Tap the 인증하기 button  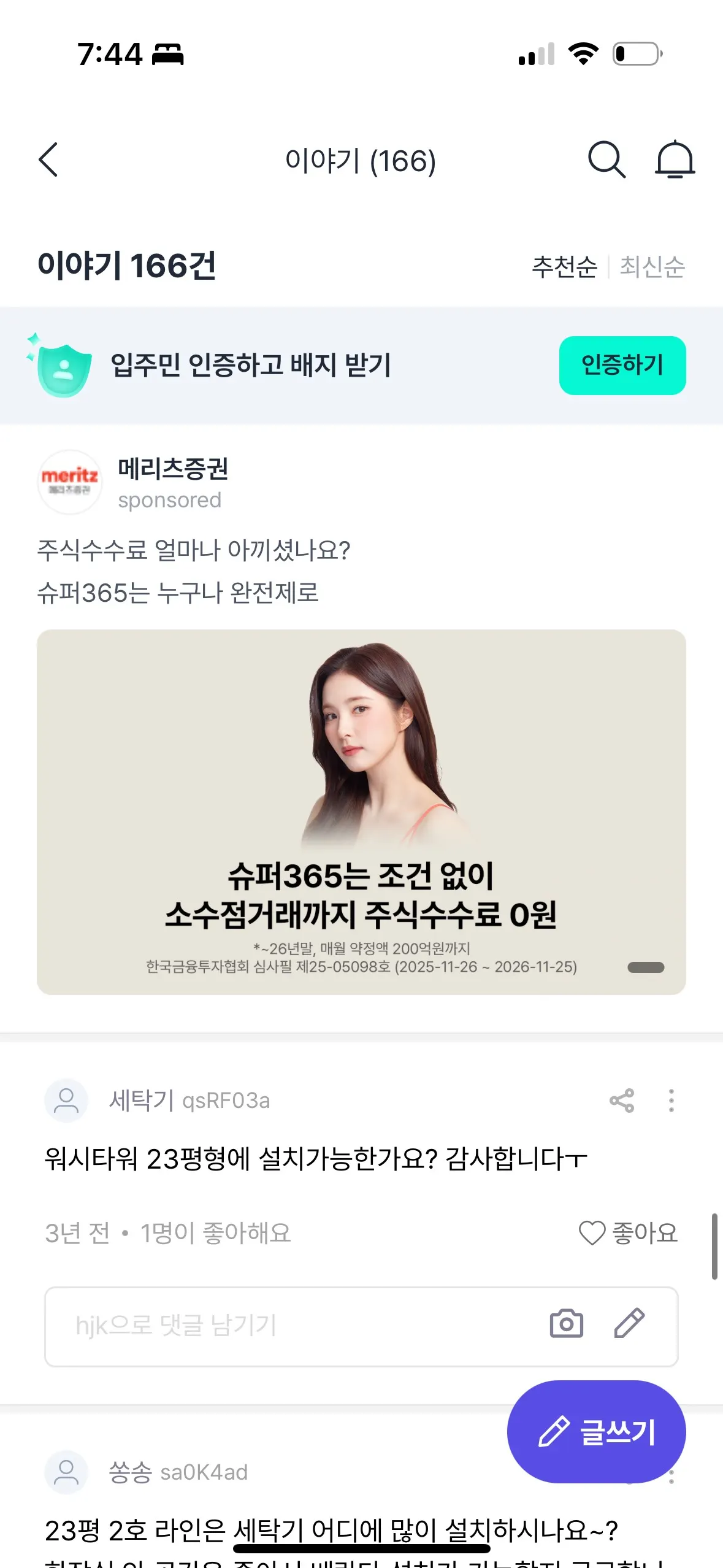coord(622,365)
